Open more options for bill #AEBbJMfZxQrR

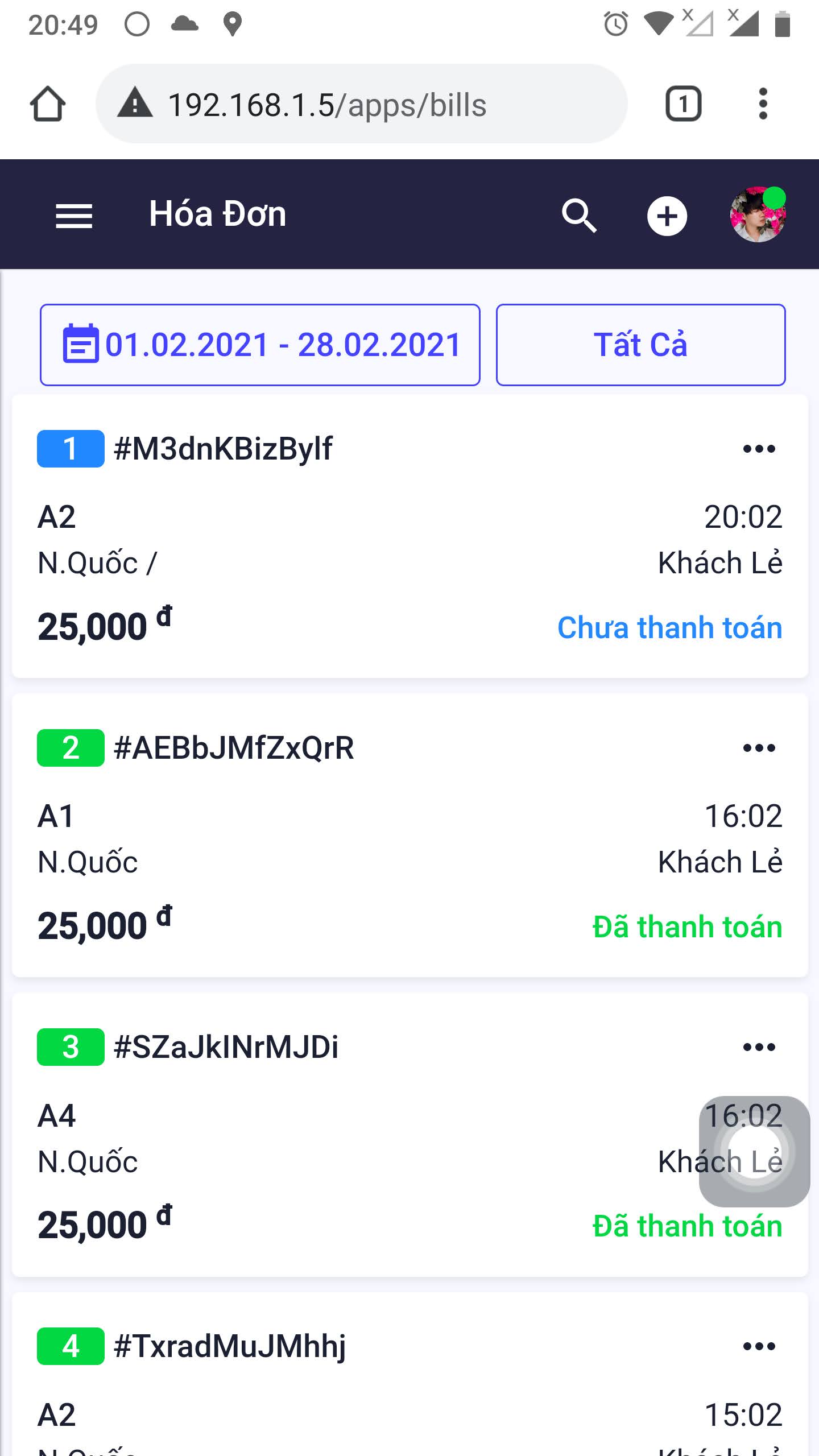pos(759,748)
